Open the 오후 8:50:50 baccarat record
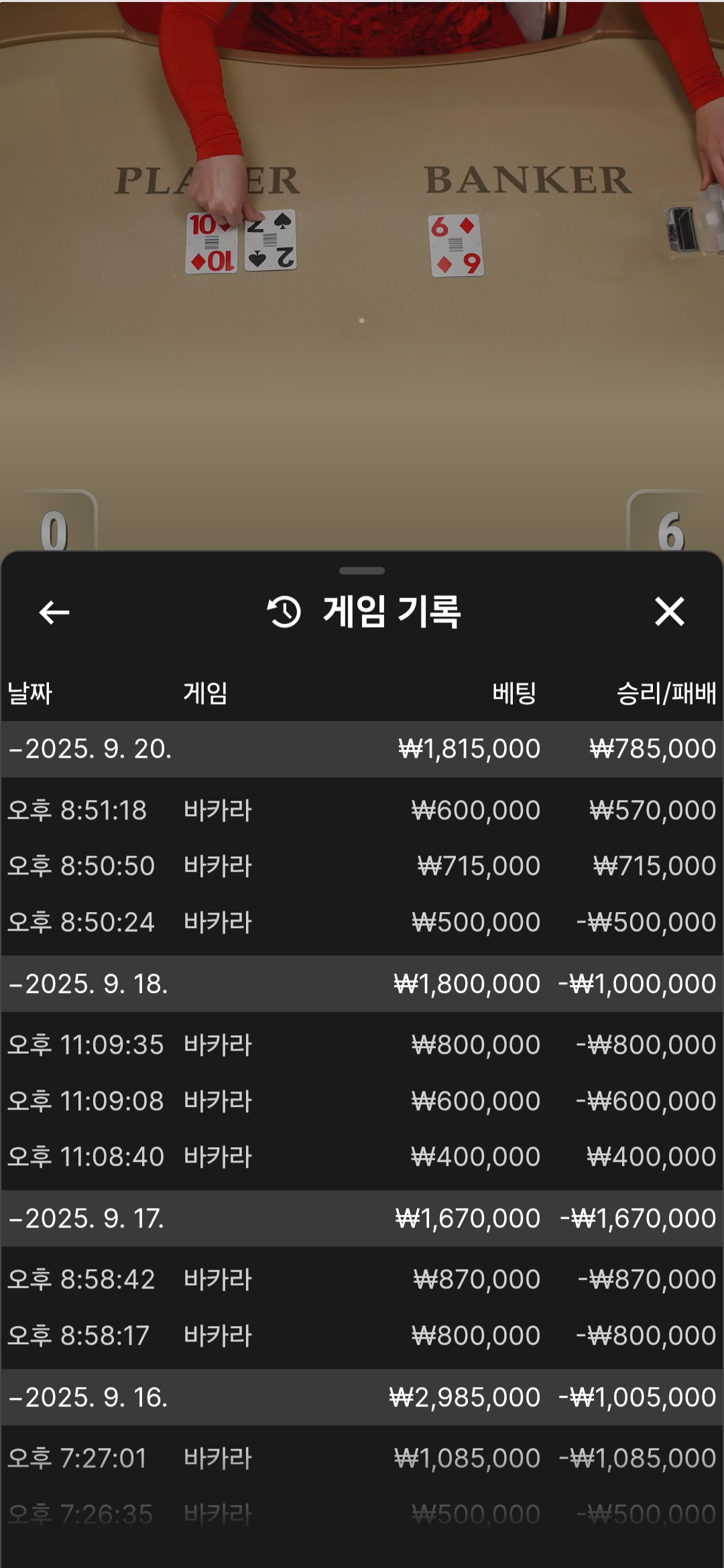 [x=362, y=866]
